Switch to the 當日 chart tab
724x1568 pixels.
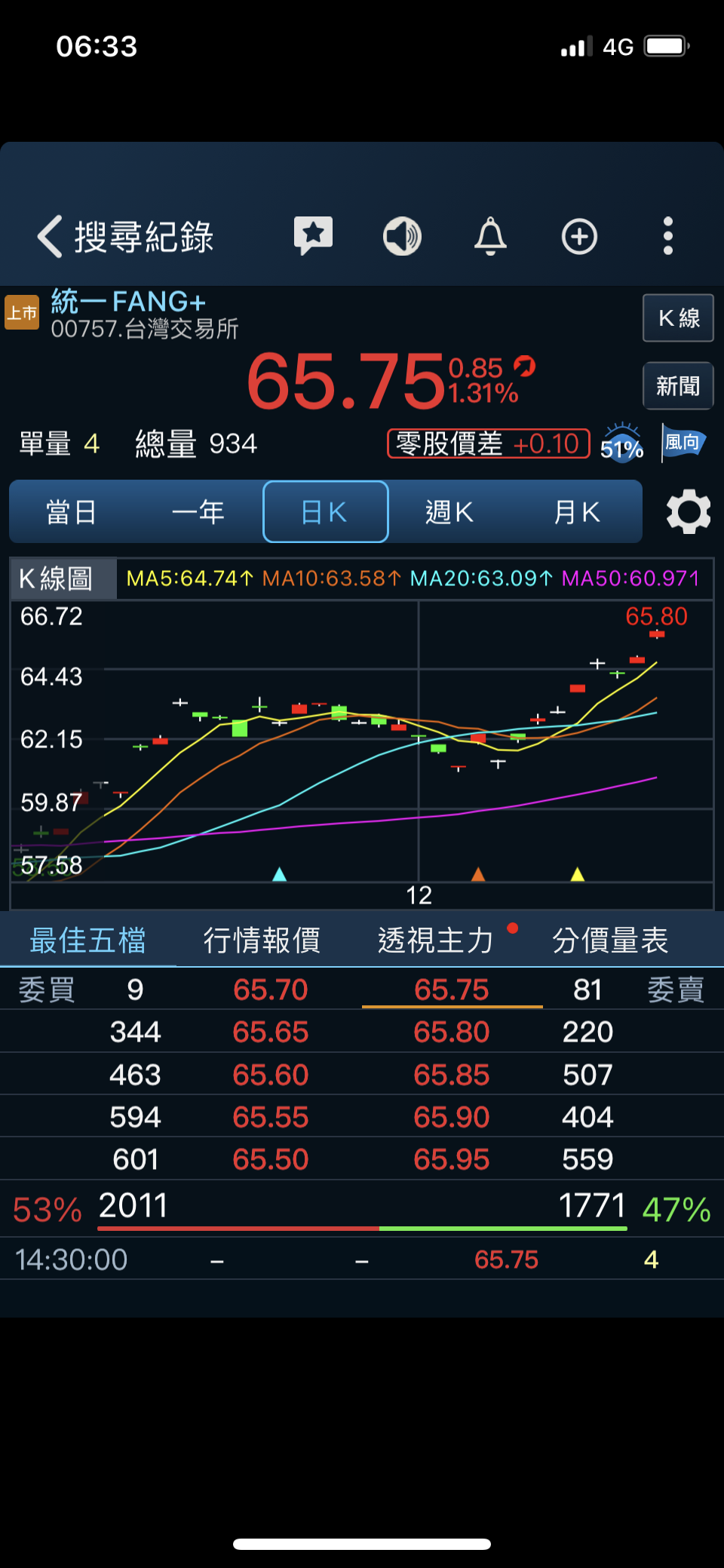[x=72, y=512]
